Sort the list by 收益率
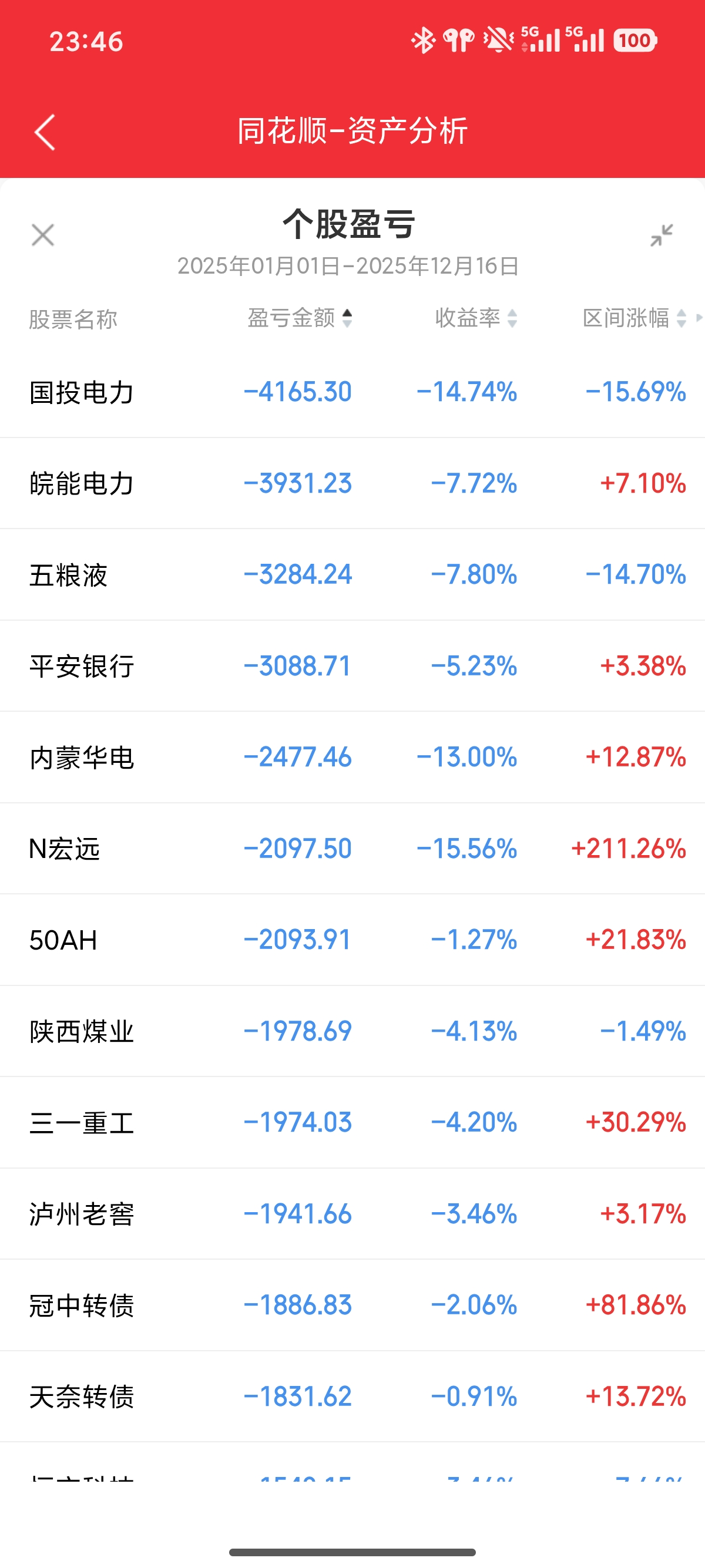Screen dimensions: 705x1568 pyautogui.click(x=476, y=318)
